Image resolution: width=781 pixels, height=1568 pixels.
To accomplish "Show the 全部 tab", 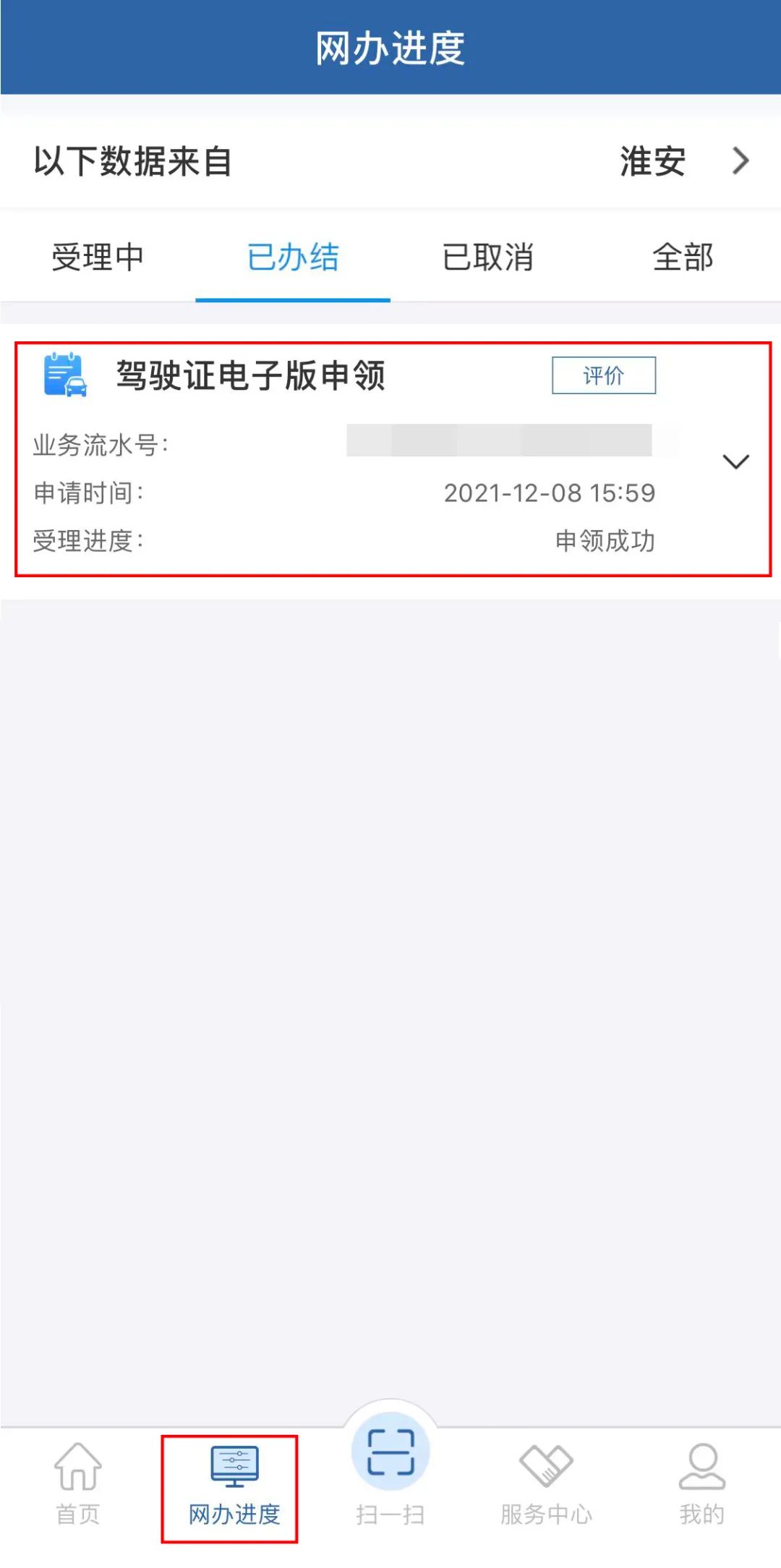I will coord(683,257).
